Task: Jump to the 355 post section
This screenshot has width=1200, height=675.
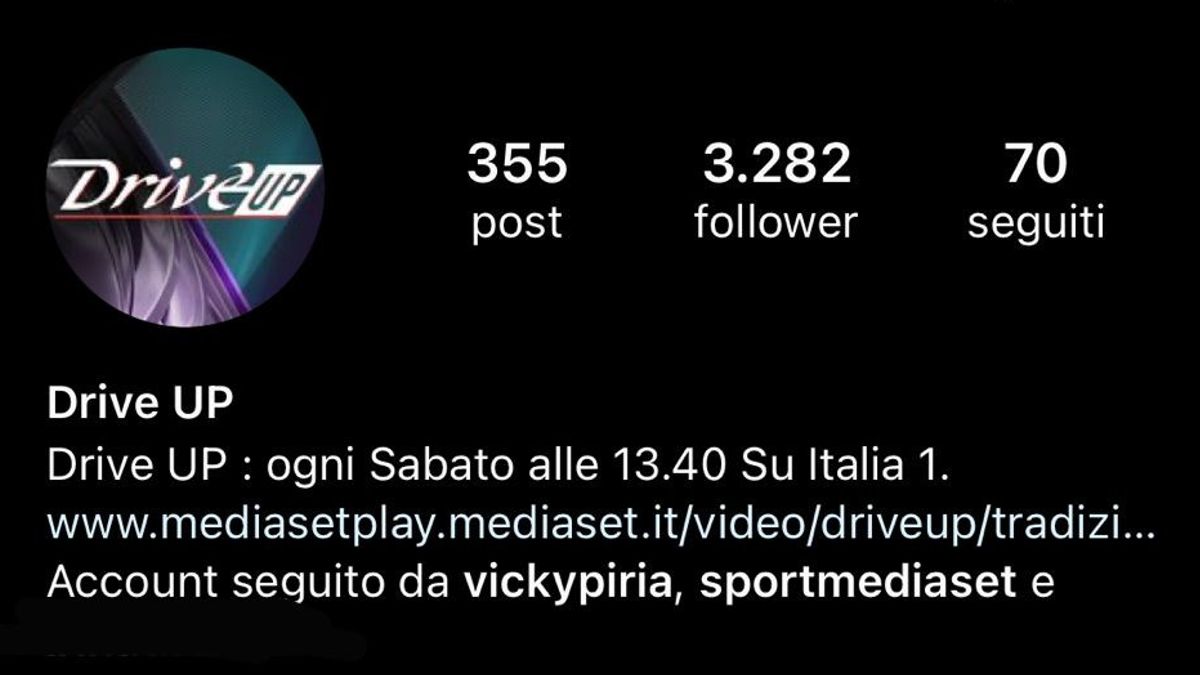Action: pyautogui.click(x=517, y=190)
